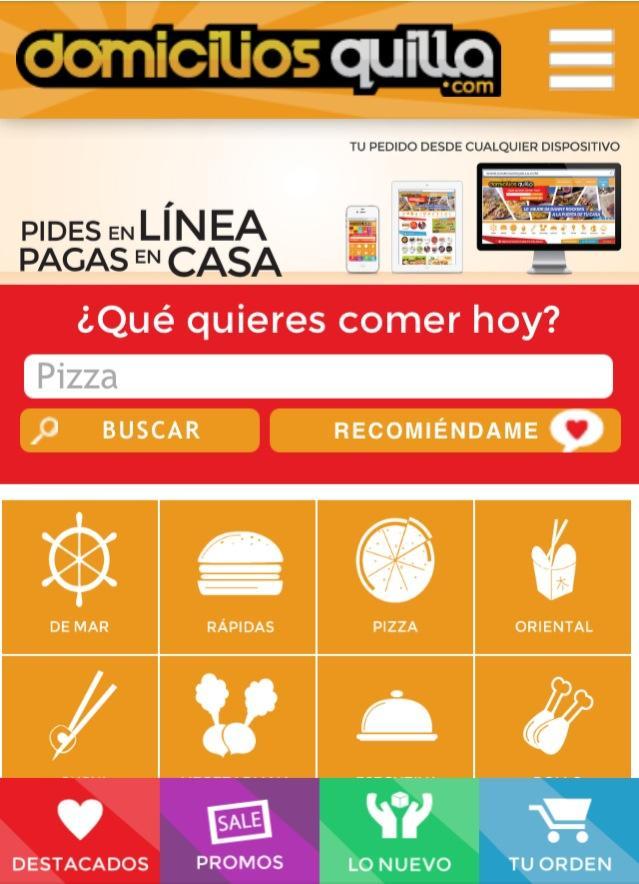The image size is (639, 884).
Task: Tap the Buscar button
Action: point(139,430)
